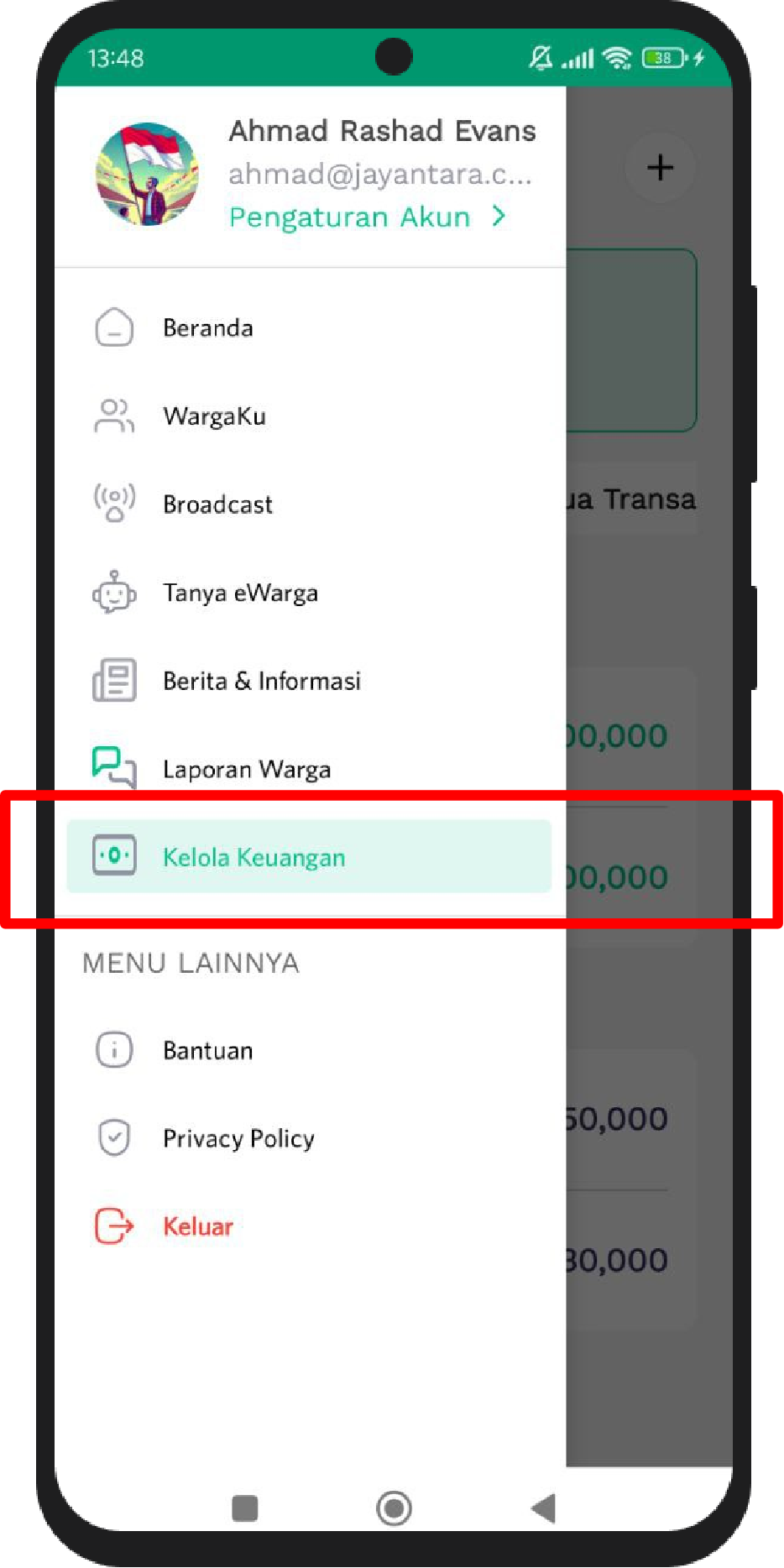Viewport: 784px width, 1568px height.
Task: Select Broadcast in the drawer
Action: [x=309, y=504]
